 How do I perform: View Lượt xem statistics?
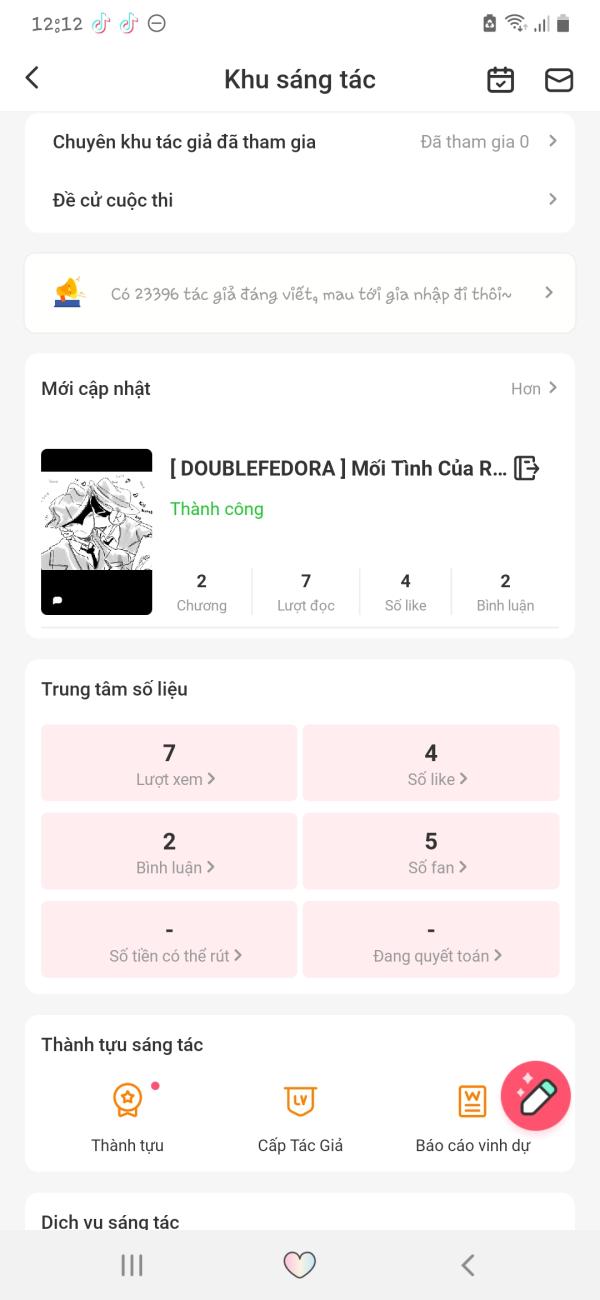click(x=169, y=763)
